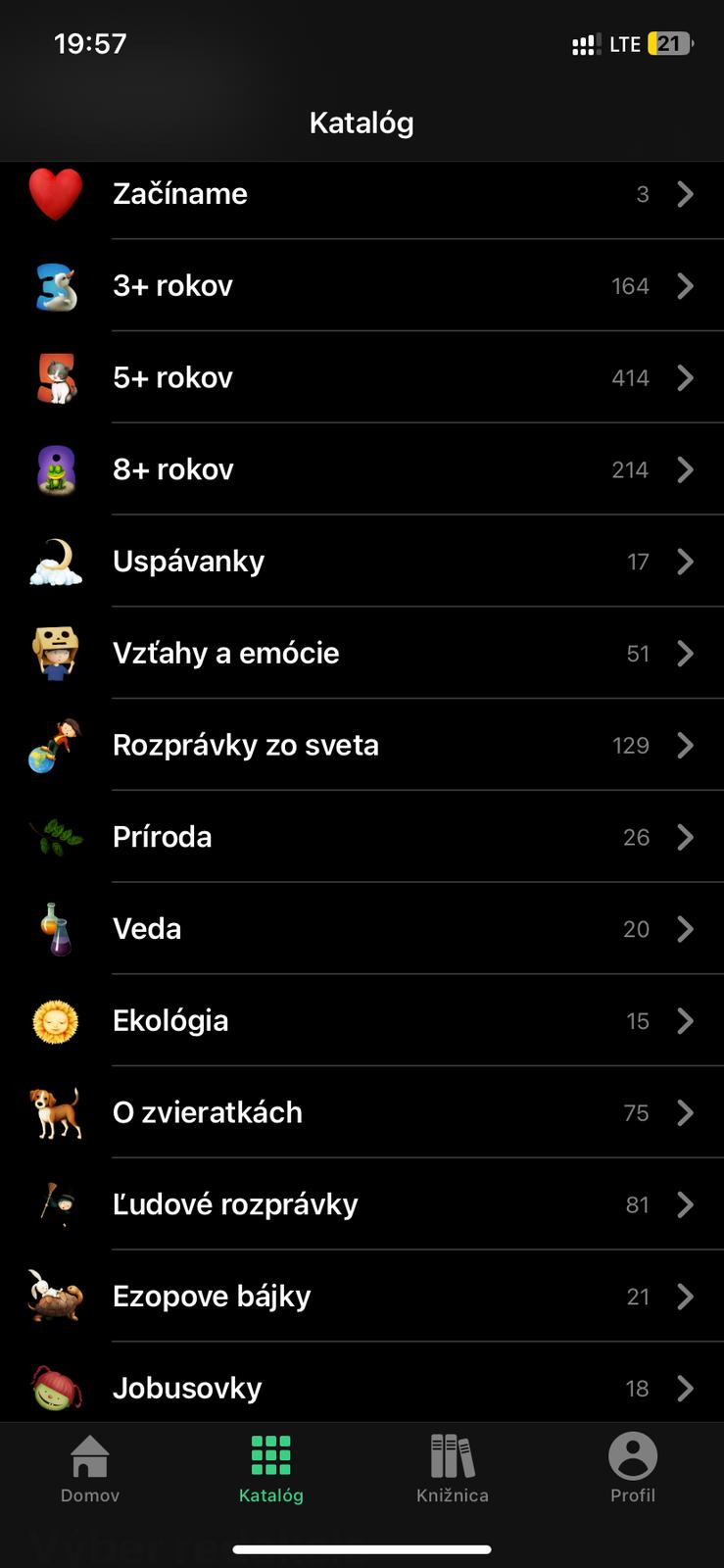Image resolution: width=724 pixels, height=1568 pixels.
Task: Open Ľudové rozprávky
Action: [362, 1204]
